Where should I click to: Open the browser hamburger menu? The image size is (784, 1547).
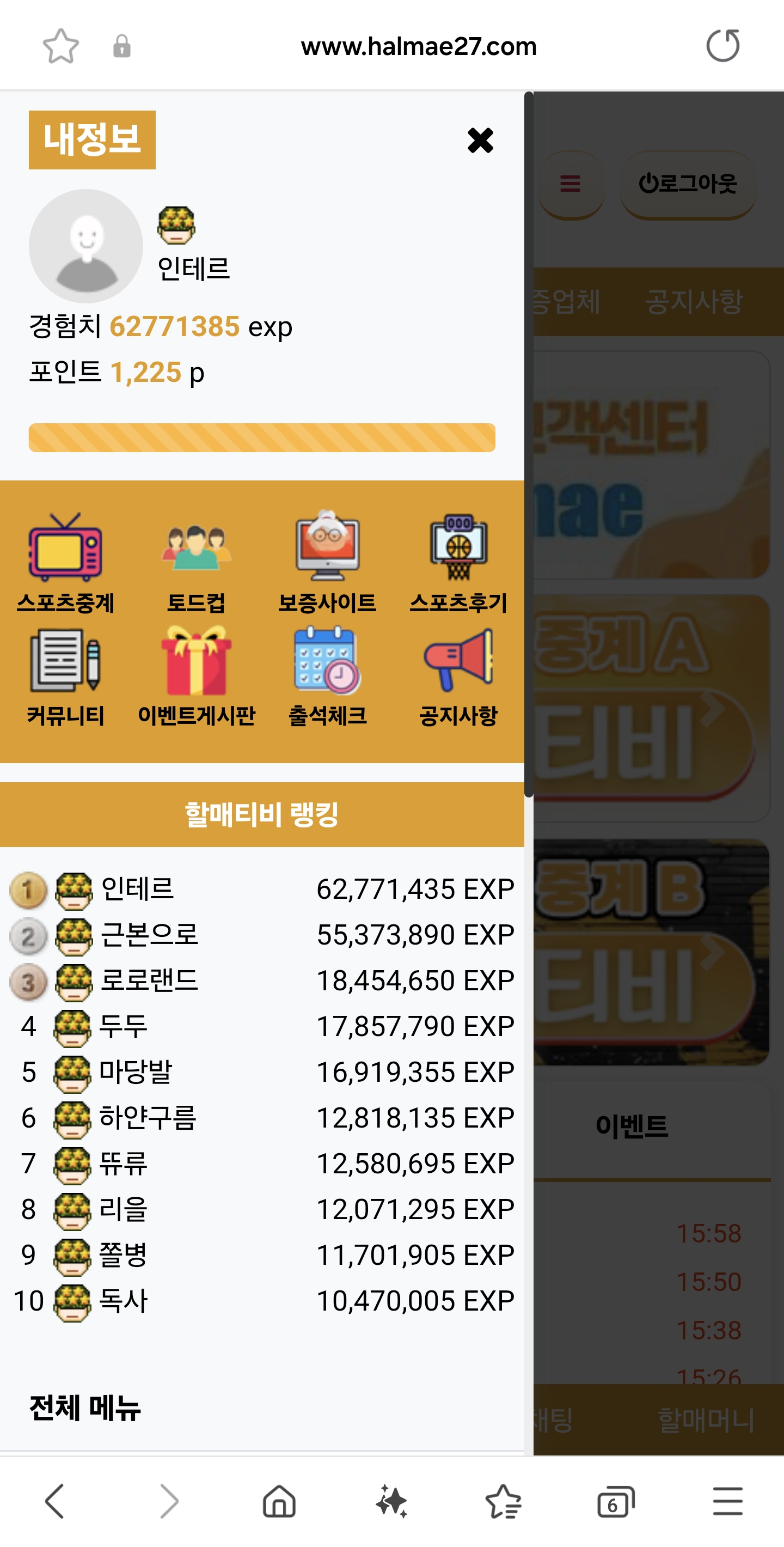(727, 1501)
